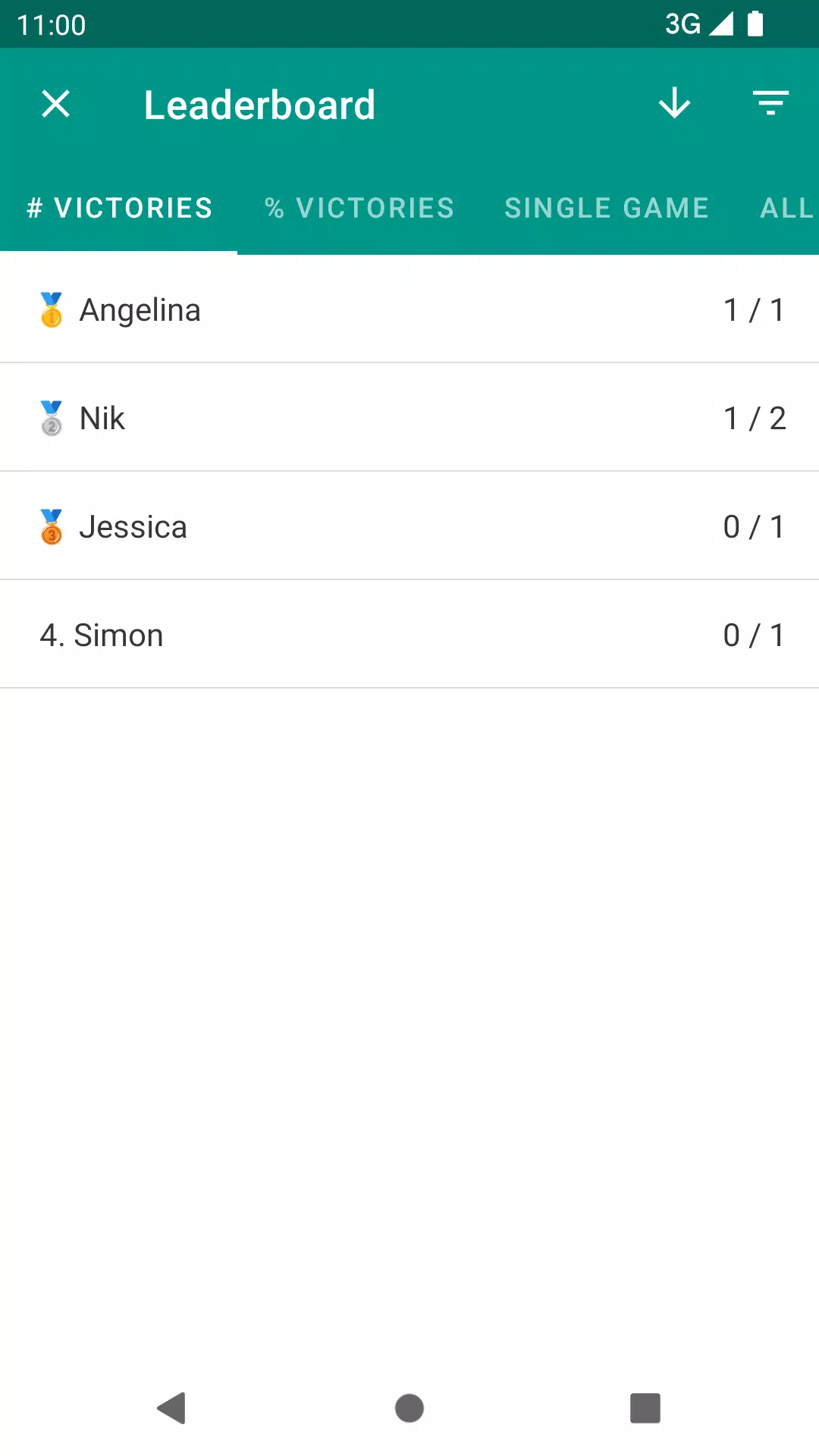The height and width of the screenshot is (1456, 819).
Task: Go back with the system back button
Action: (x=172, y=1408)
